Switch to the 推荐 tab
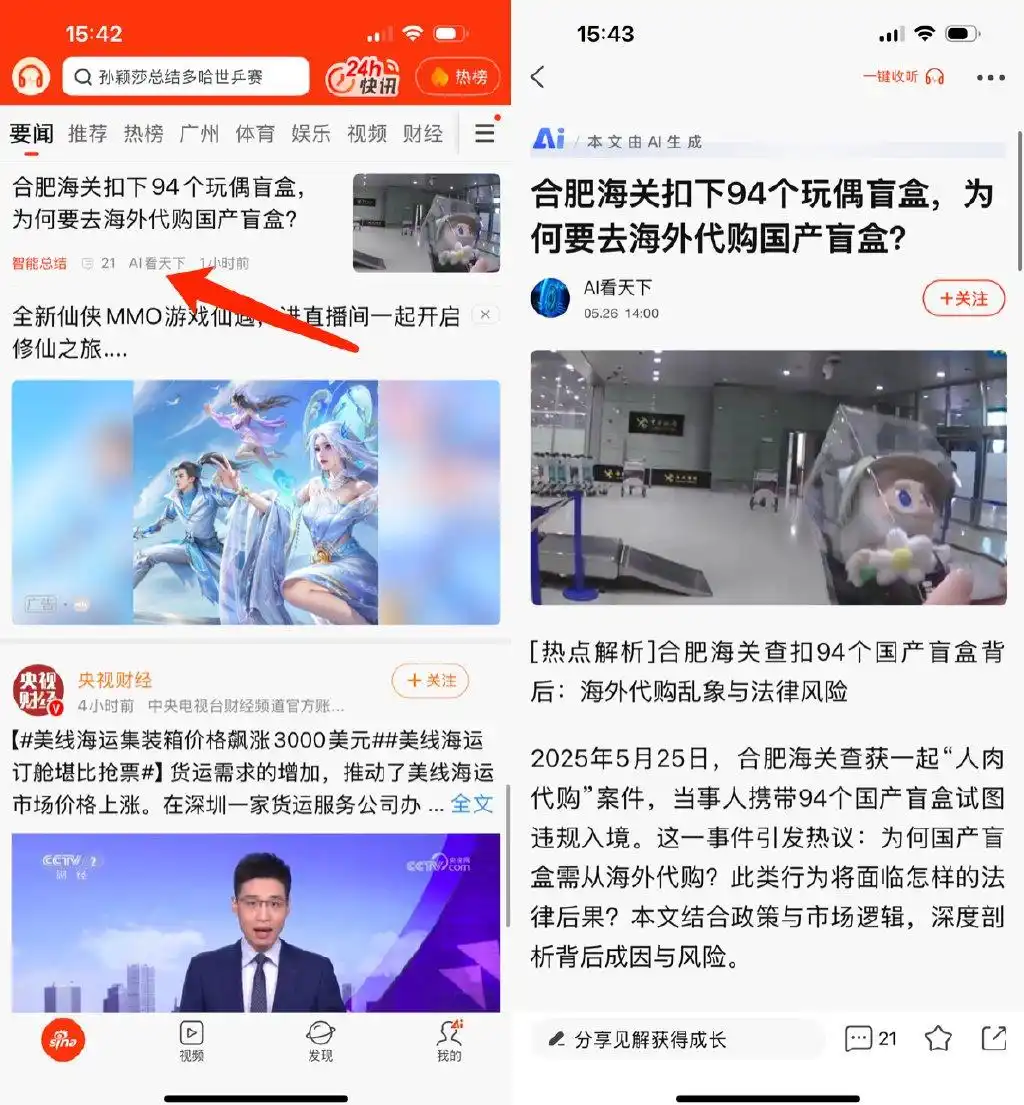Screen dimensions: 1024x1105 pos(88,133)
